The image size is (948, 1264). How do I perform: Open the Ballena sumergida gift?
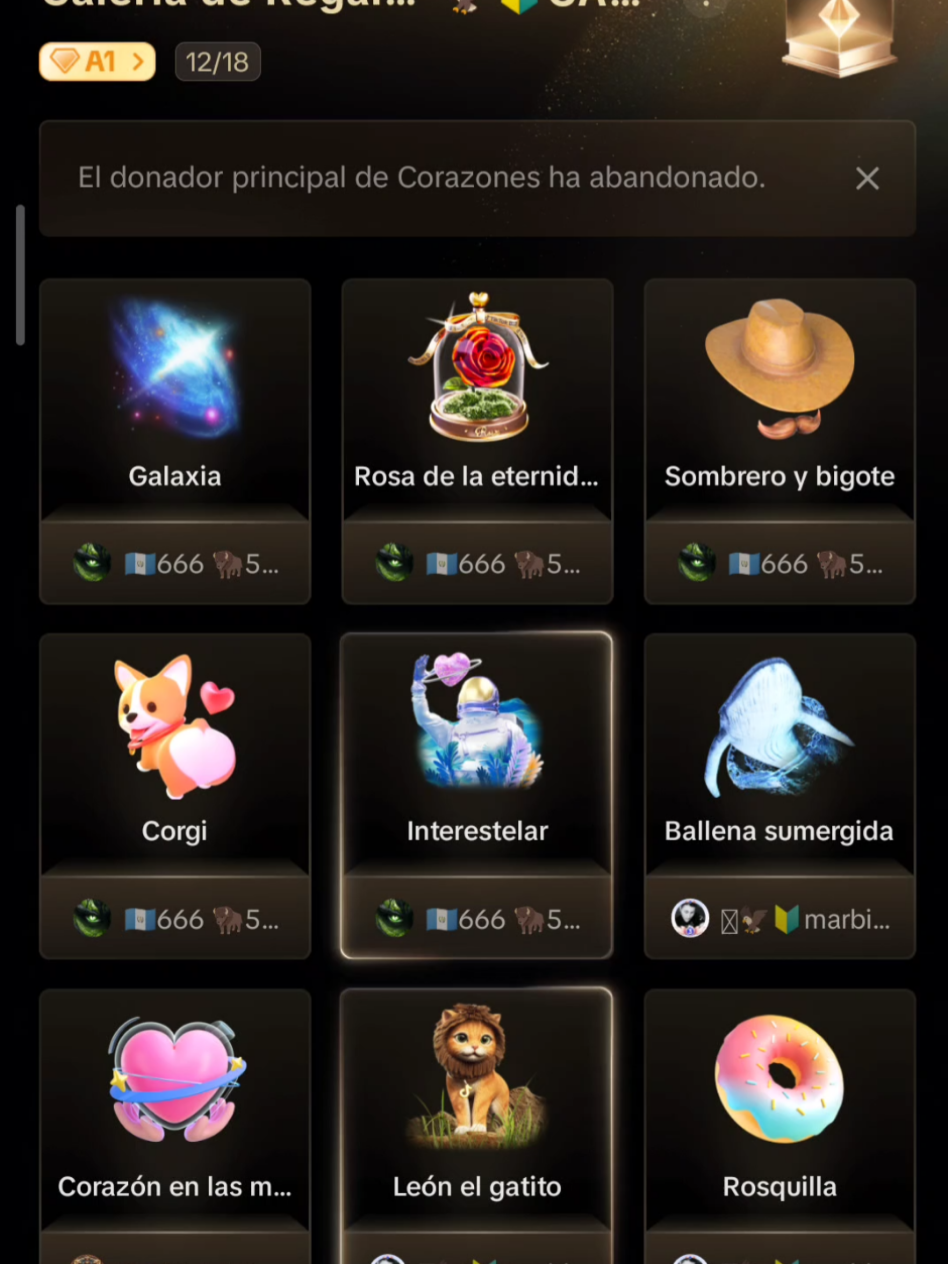(779, 755)
